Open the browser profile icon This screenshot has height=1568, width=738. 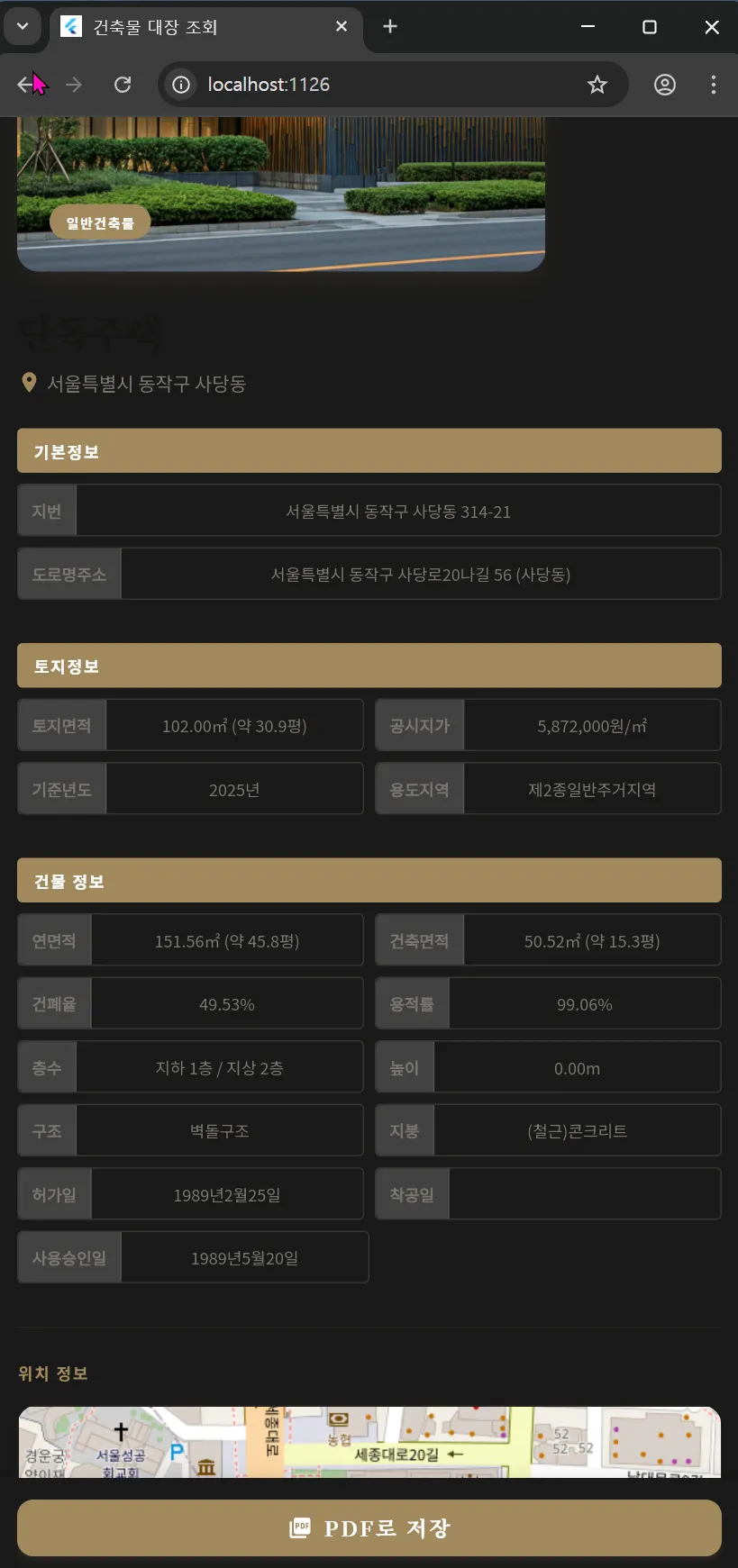pos(664,85)
